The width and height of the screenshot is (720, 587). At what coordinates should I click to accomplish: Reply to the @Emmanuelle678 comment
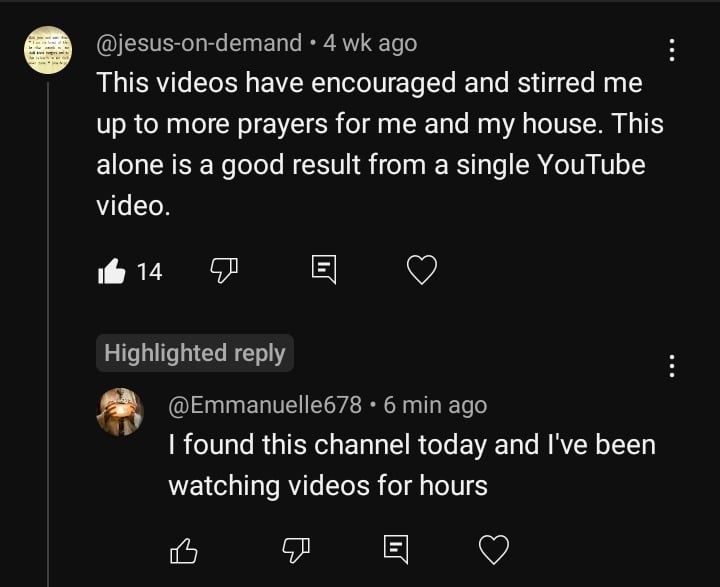coord(394,548)
